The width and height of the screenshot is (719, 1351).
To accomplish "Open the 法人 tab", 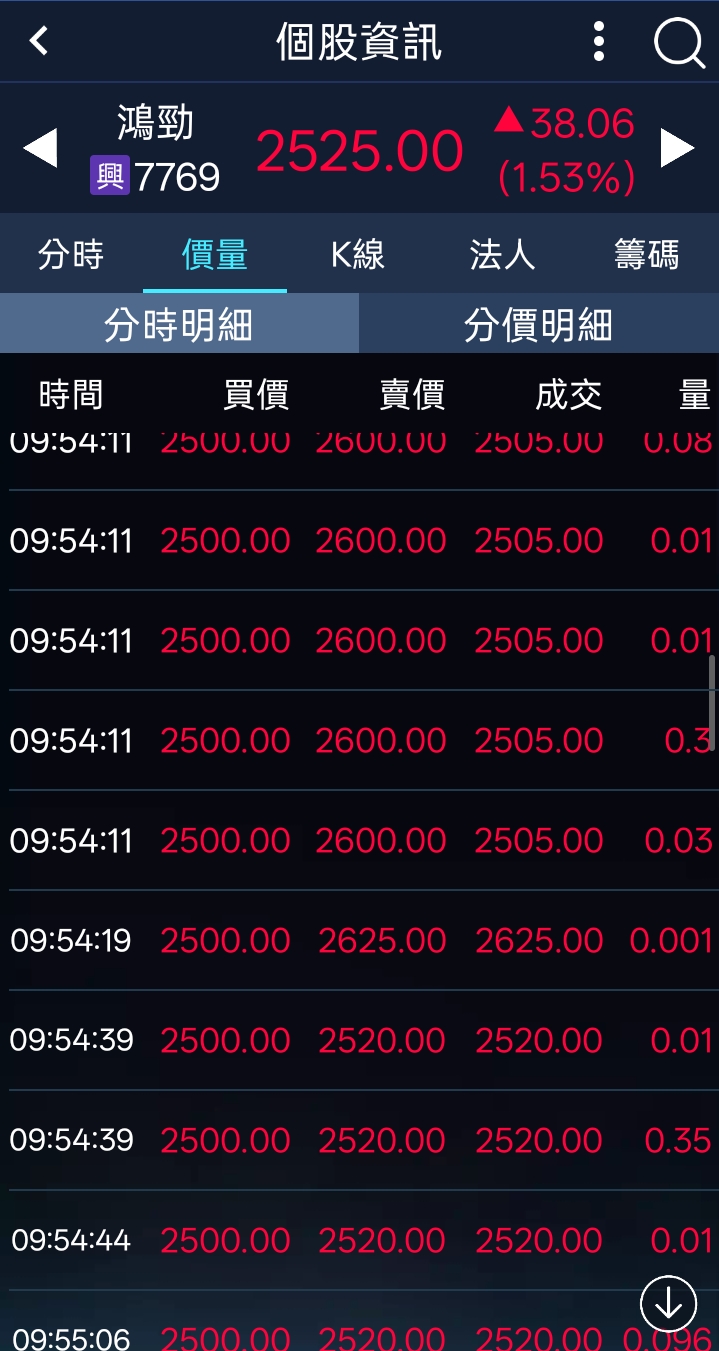I will pyautogui.click(x=502, y=255).
